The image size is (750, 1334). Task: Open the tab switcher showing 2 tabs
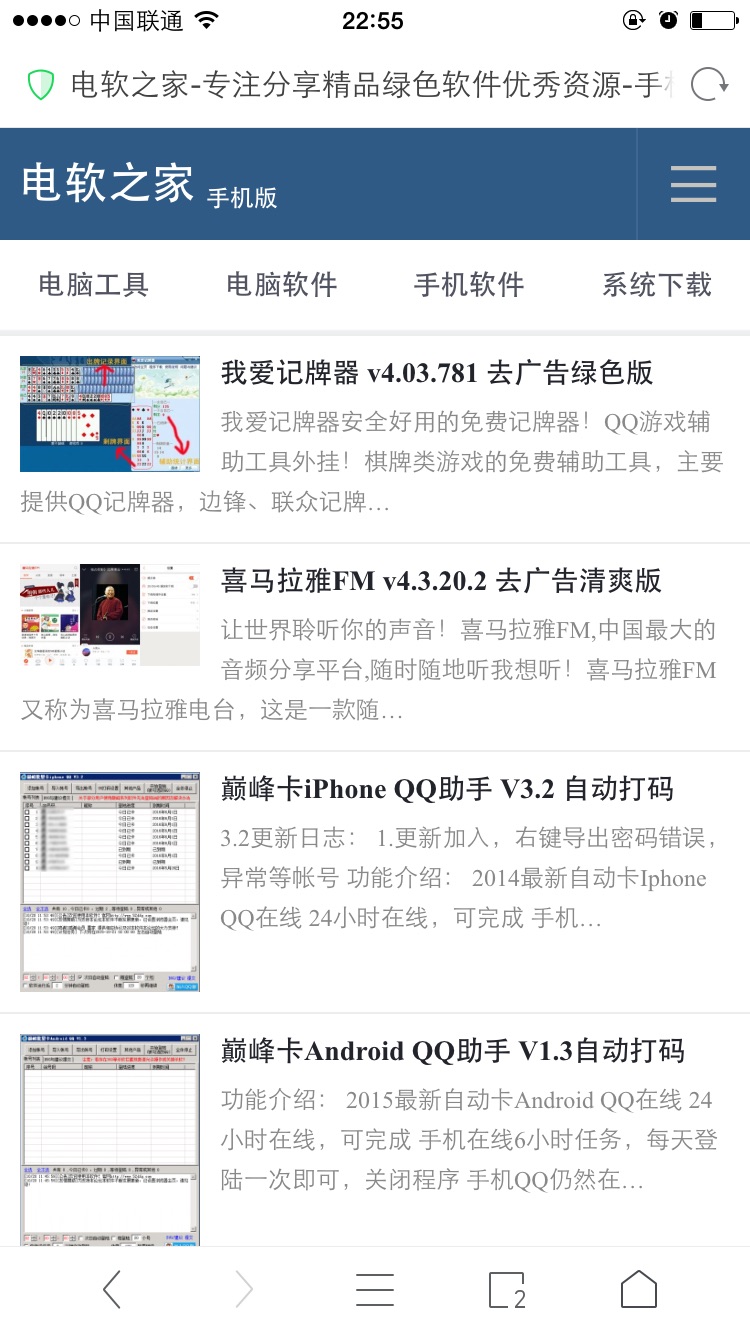pos(507,1290)
